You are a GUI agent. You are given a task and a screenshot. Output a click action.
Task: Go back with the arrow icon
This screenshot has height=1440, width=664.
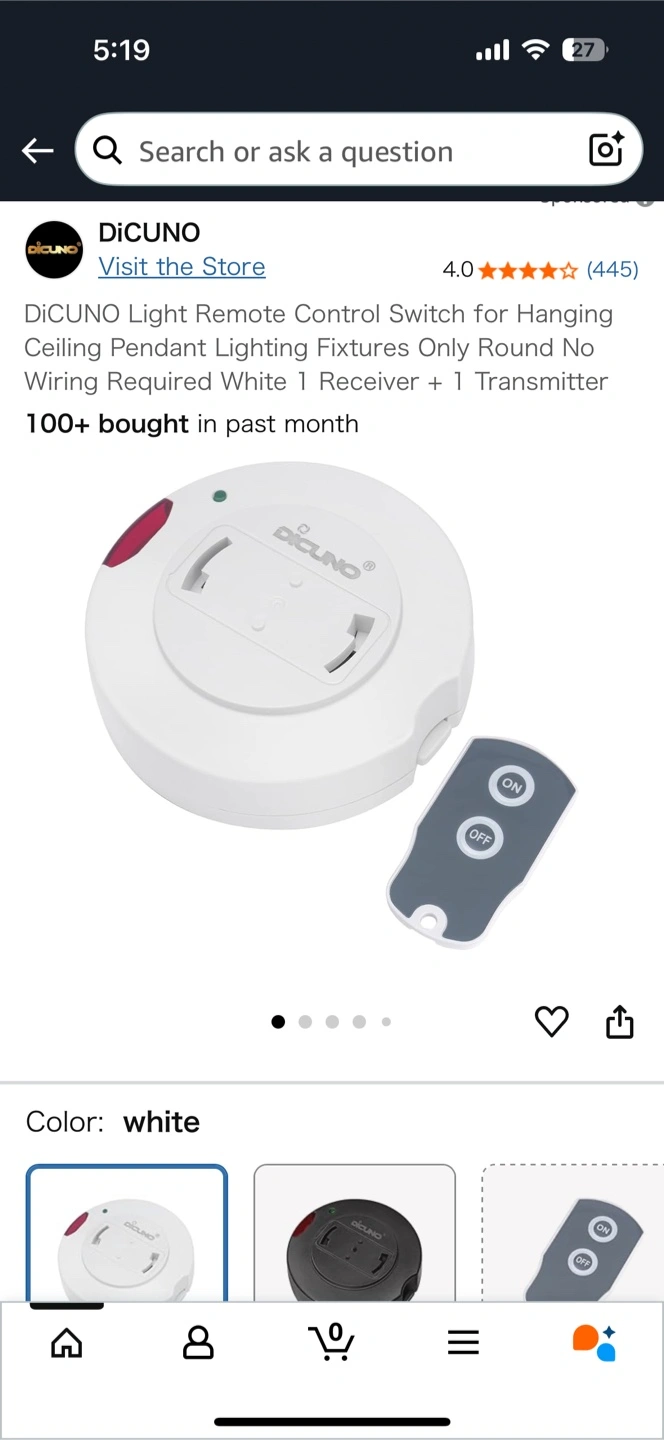(37, 151)
